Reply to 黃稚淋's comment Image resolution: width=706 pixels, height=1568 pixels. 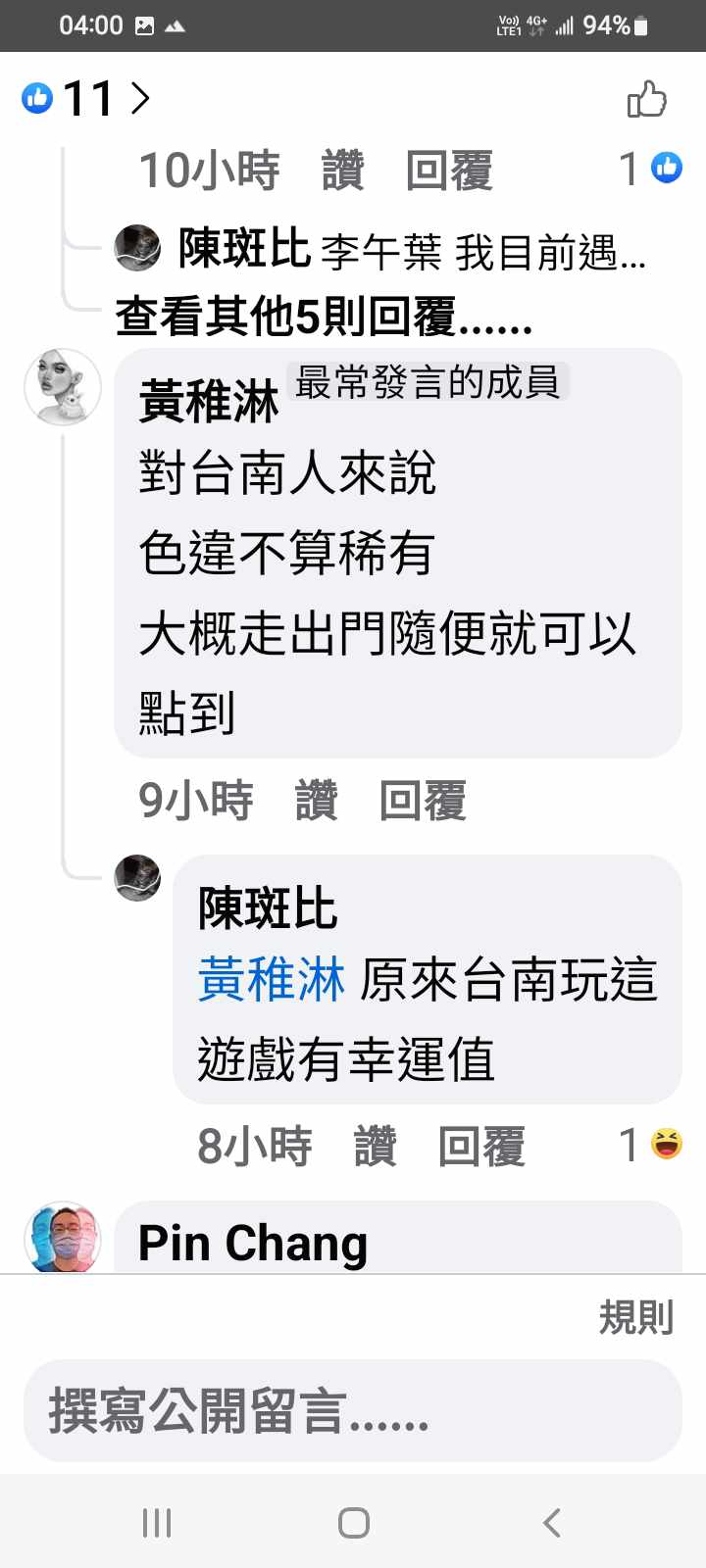423,800
